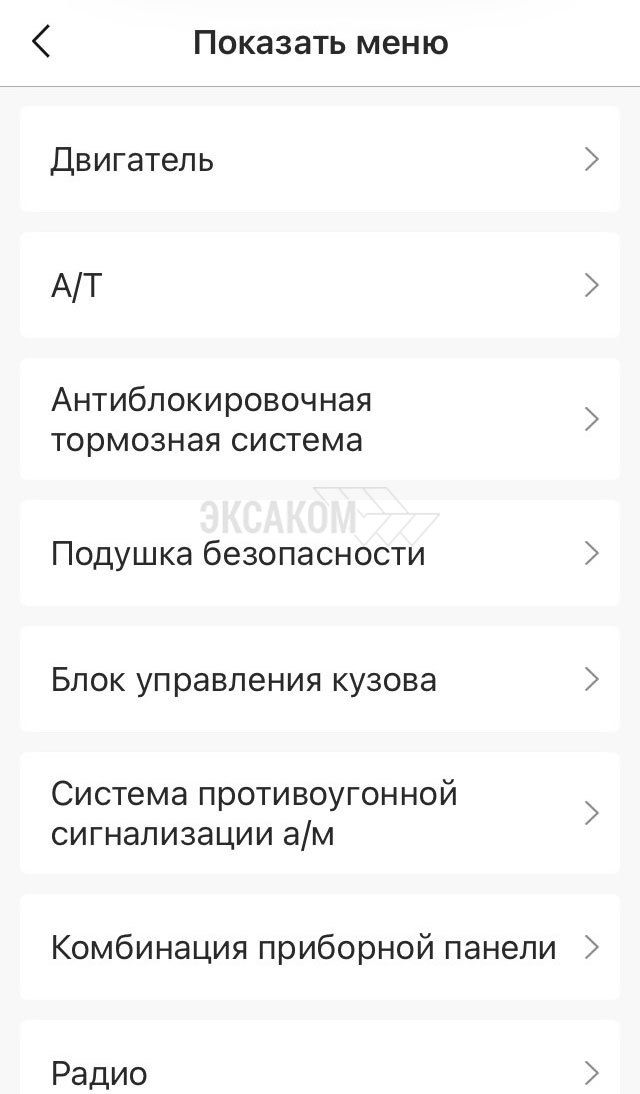Go back using the top-left arrow

tap(41, 43)
